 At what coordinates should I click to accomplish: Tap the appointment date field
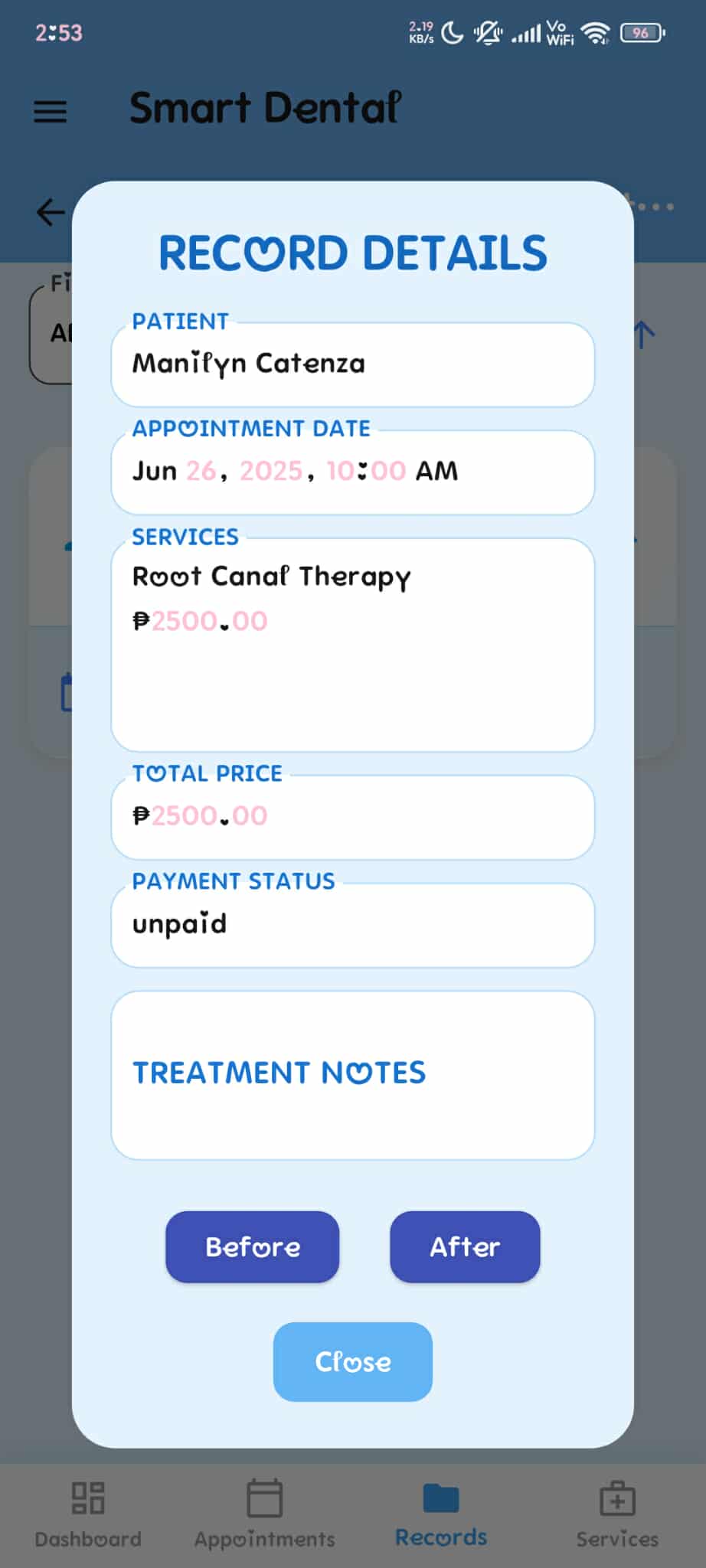click(352, 471)
